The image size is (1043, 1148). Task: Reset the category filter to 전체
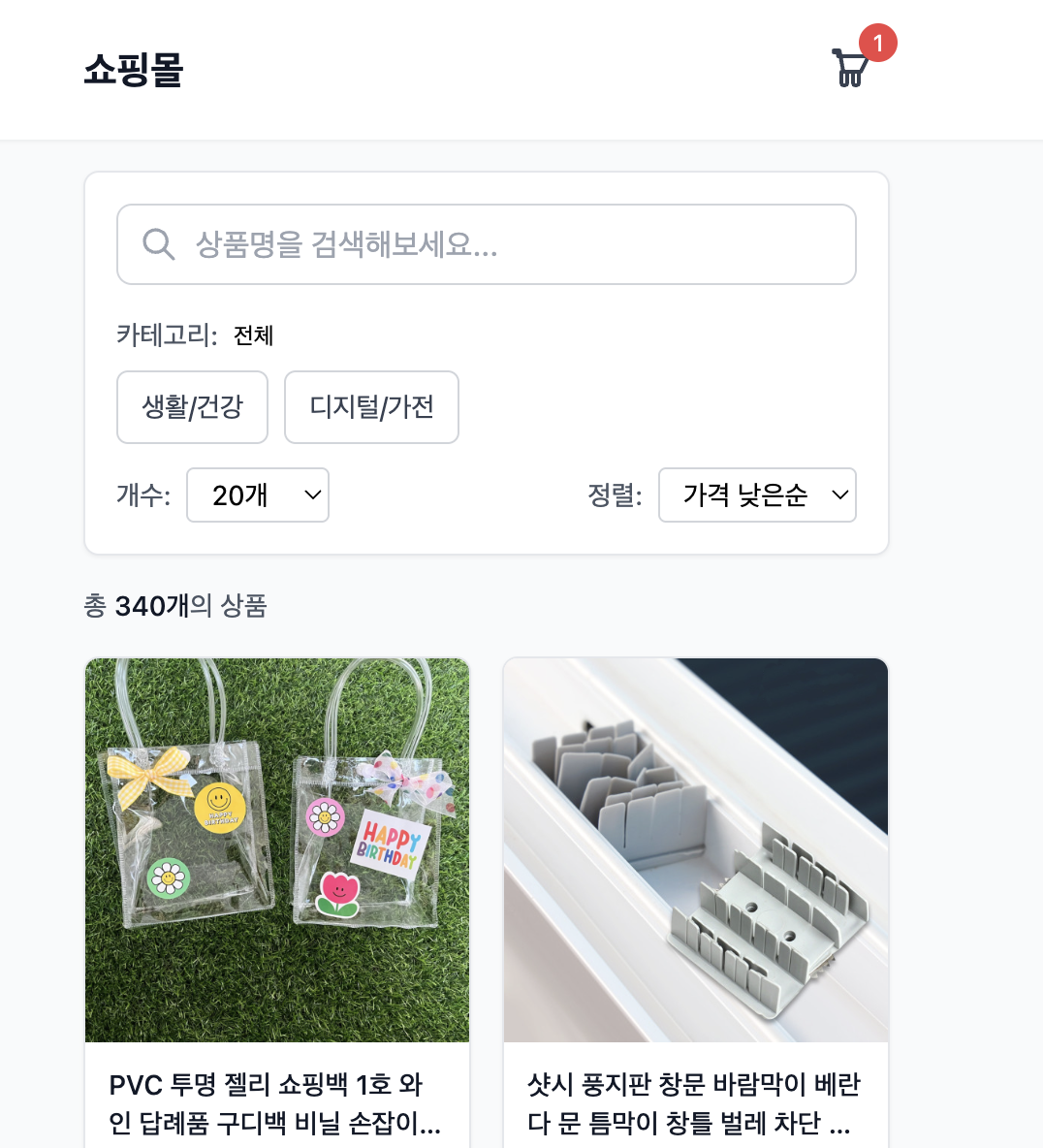pos(254,335)
